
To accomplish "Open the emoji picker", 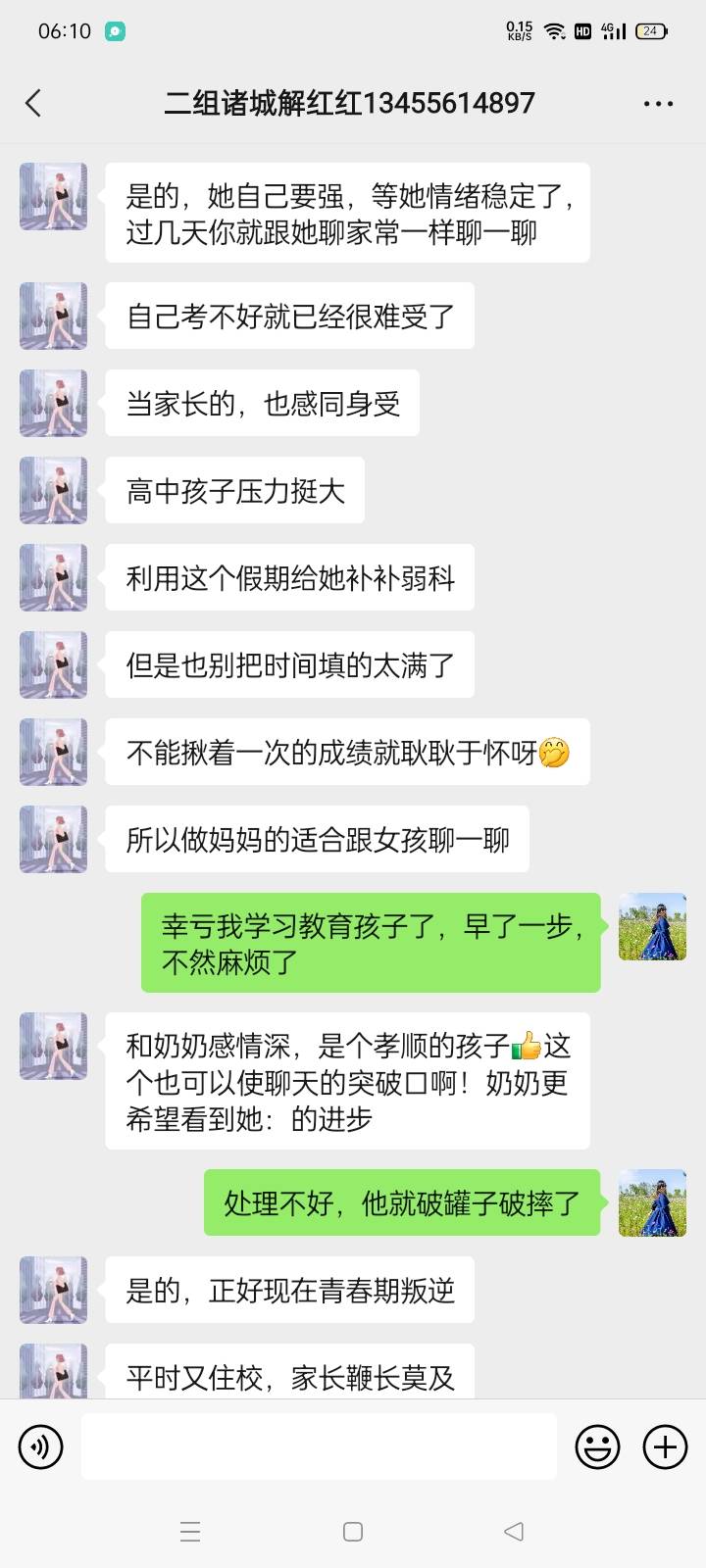I will pos(597,1446).
